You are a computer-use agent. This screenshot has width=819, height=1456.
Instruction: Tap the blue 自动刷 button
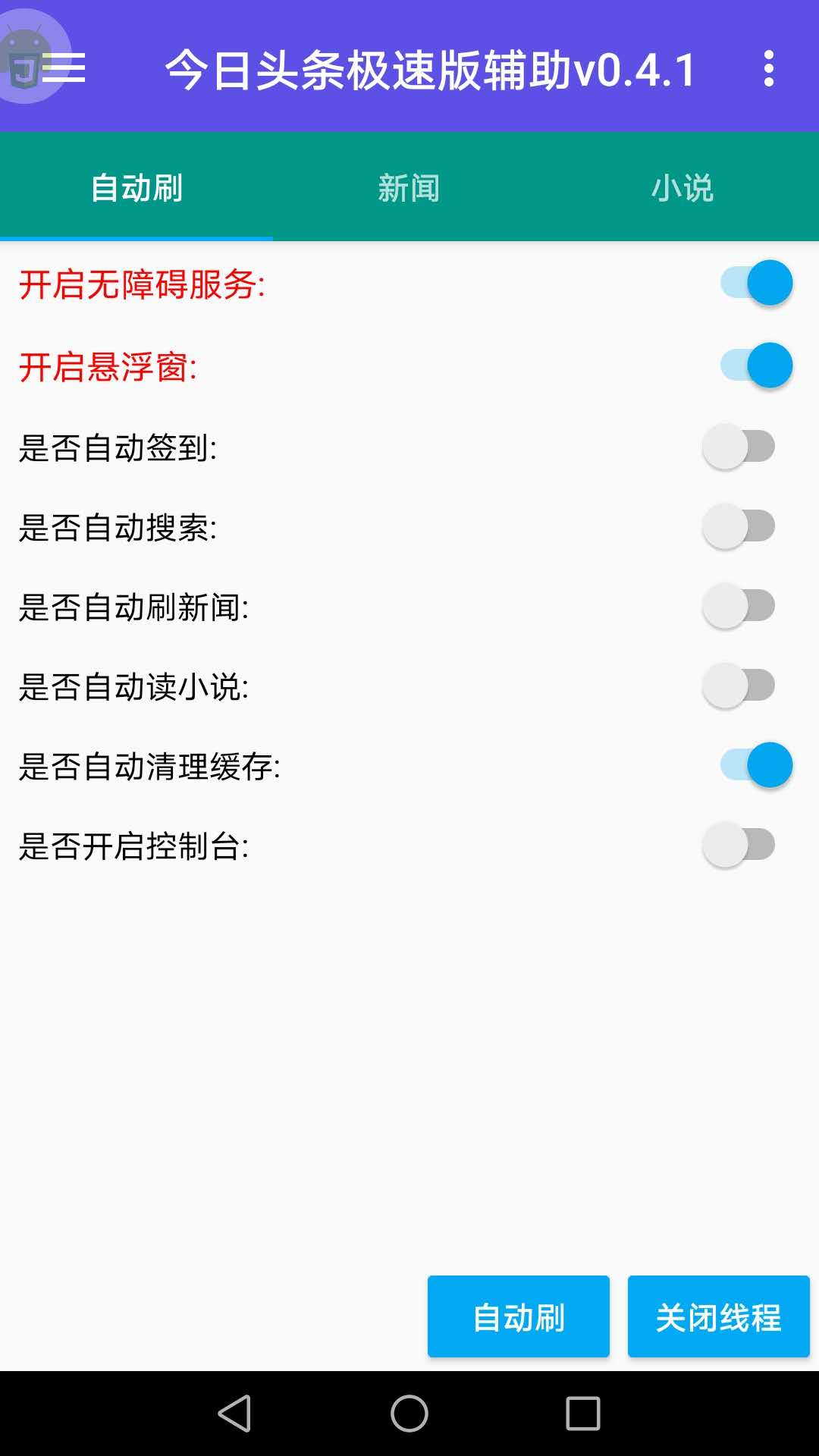(x=519, y=1316)
